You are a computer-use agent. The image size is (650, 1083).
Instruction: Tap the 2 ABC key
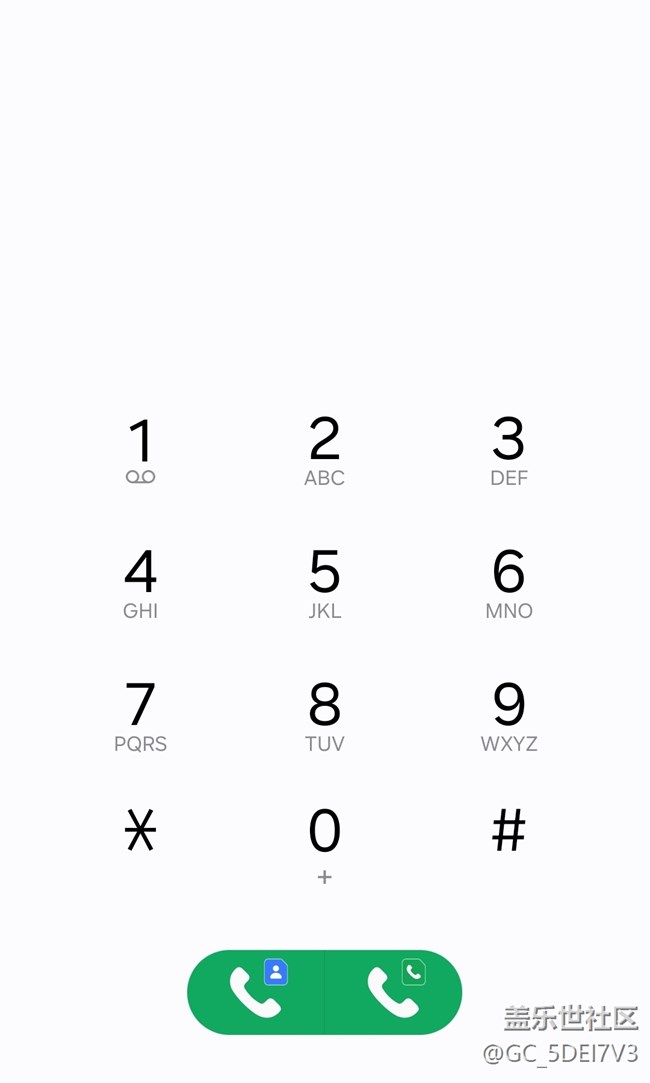[x=324, y=450]
